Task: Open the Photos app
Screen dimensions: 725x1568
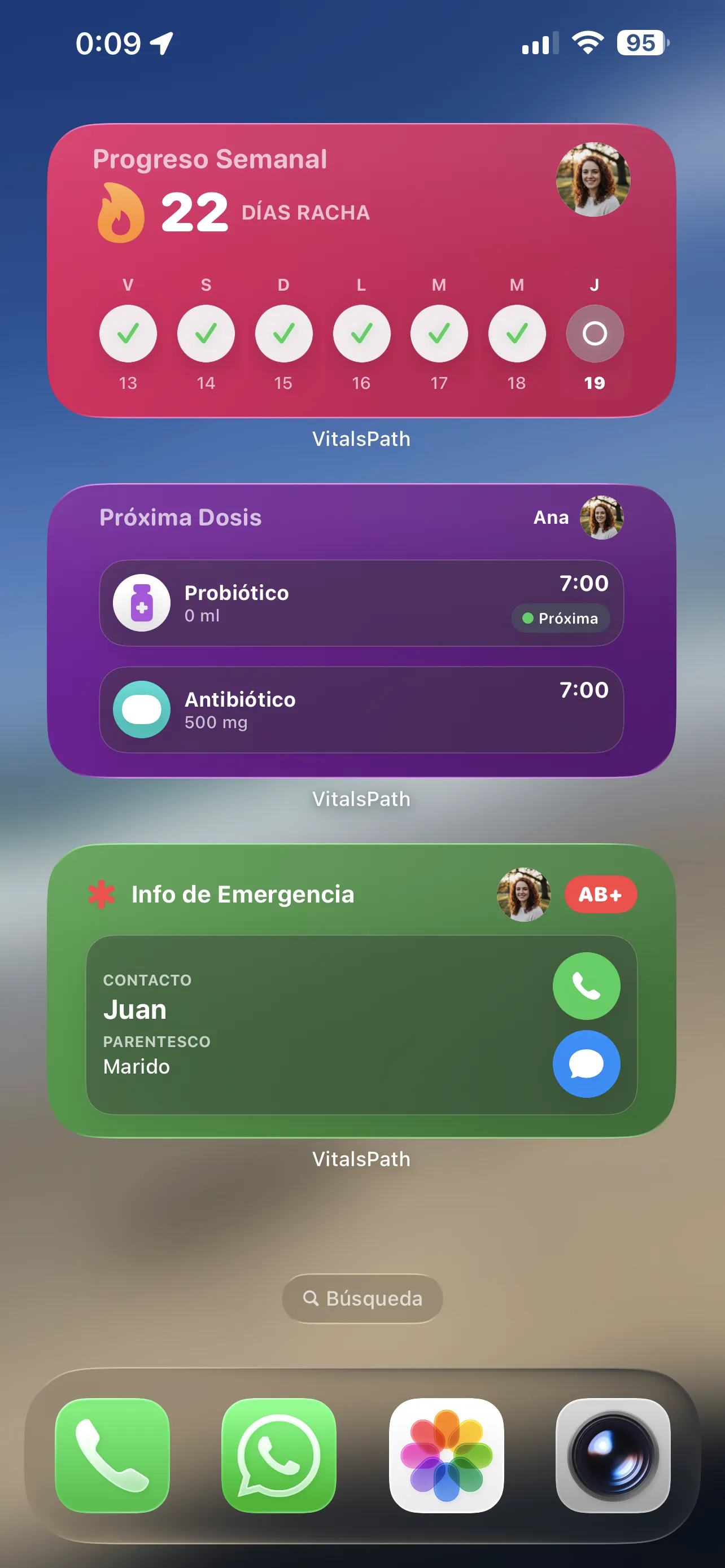Action: point(446,1455)
